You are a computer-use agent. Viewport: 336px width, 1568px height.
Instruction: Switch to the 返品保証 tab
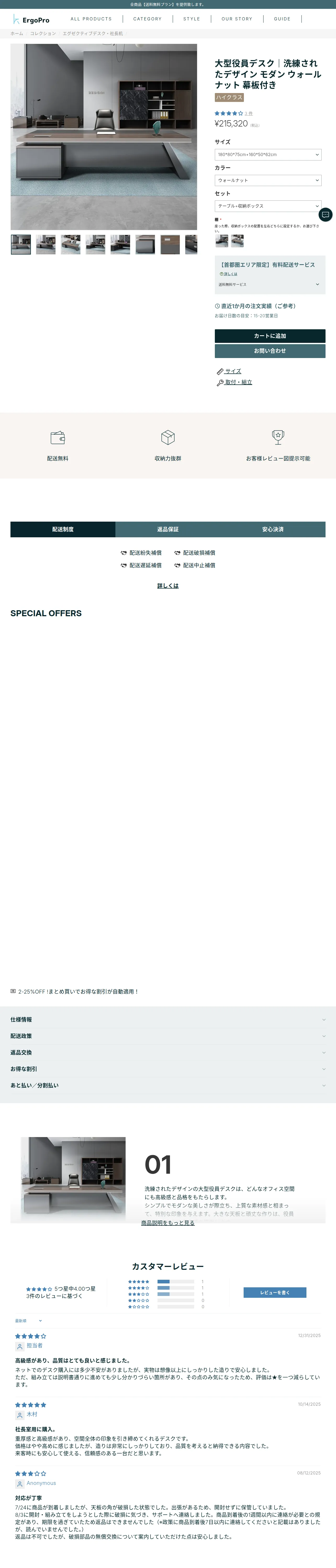tap(168, 529)
